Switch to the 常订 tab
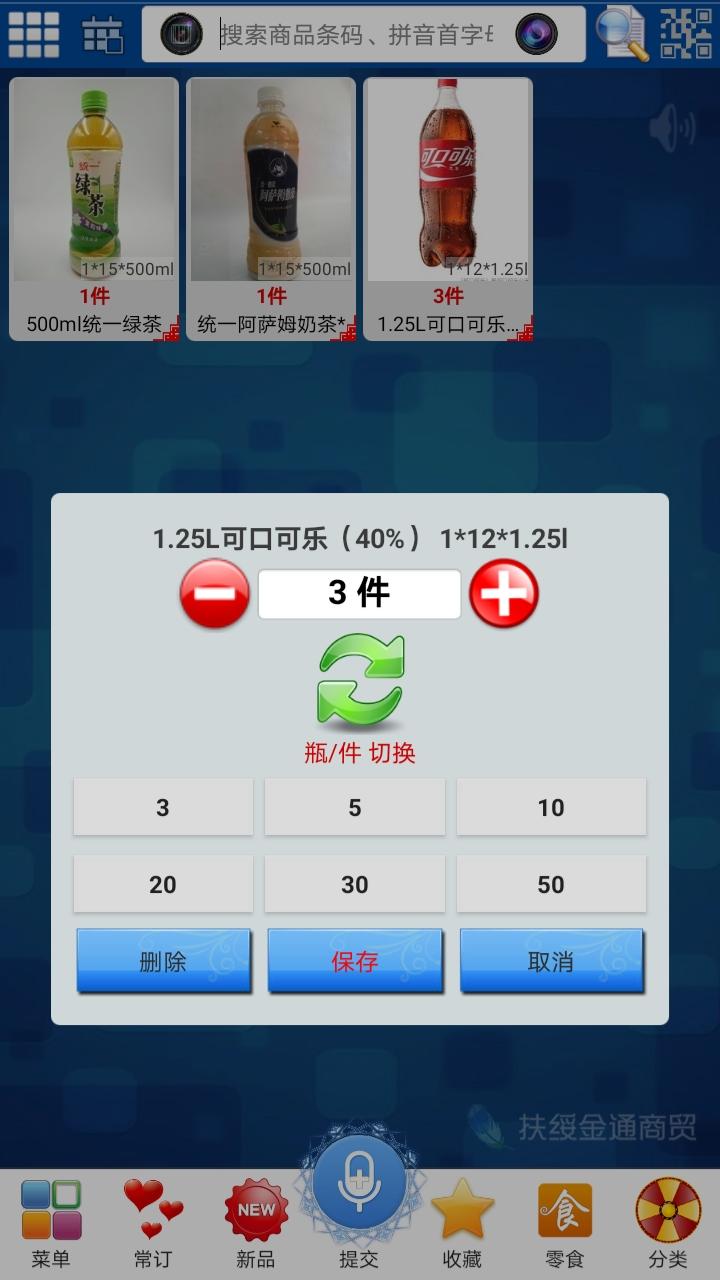Screen dimensions: 720x1280 [153, 1224]
